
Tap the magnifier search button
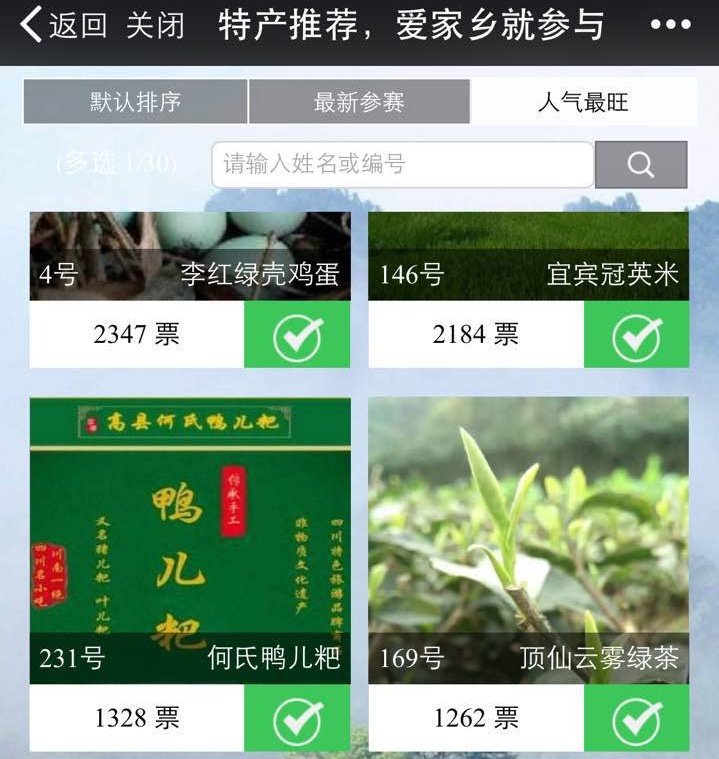tap(641, 165)
